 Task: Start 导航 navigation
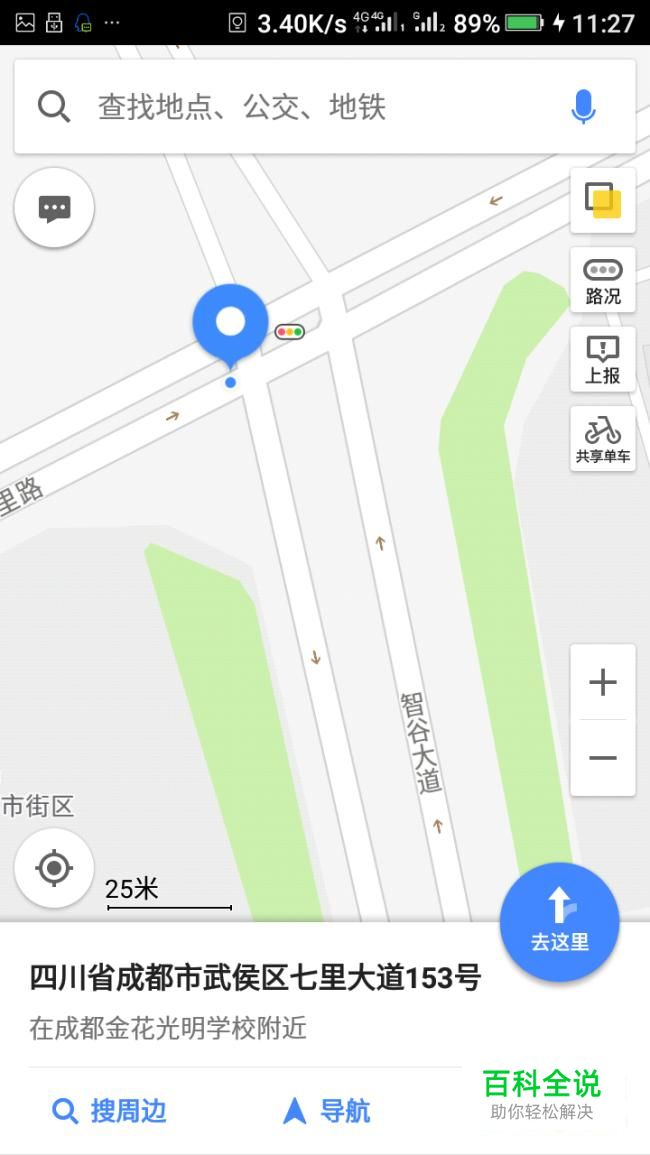tap(326, 1111)
